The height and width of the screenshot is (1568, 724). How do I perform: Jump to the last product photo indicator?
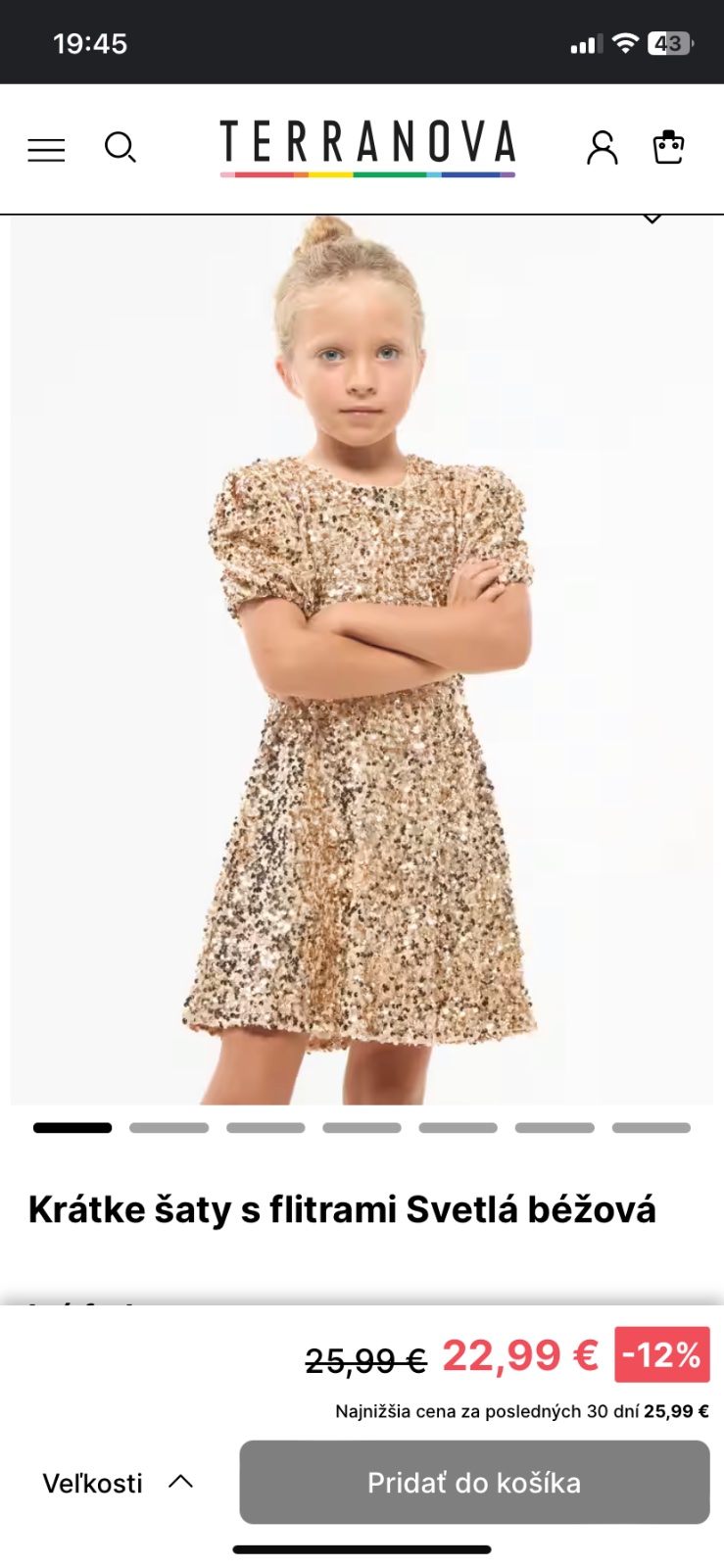[652, 1128]
